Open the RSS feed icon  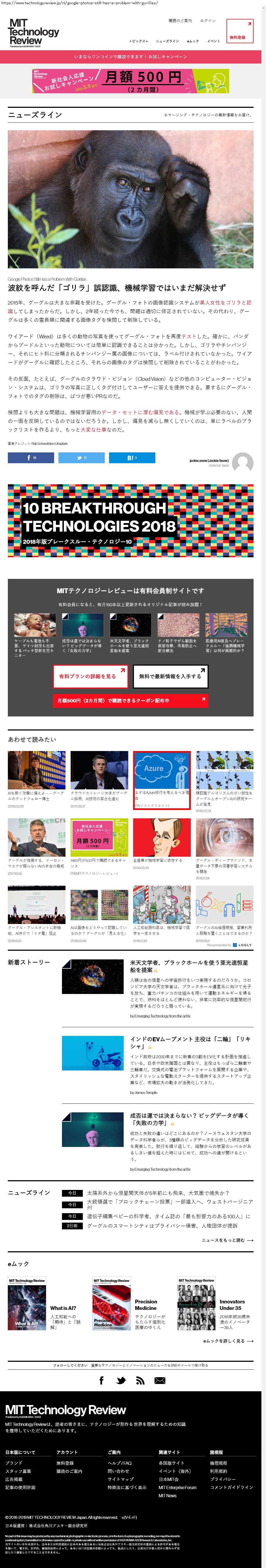(x=140, y=1380)
